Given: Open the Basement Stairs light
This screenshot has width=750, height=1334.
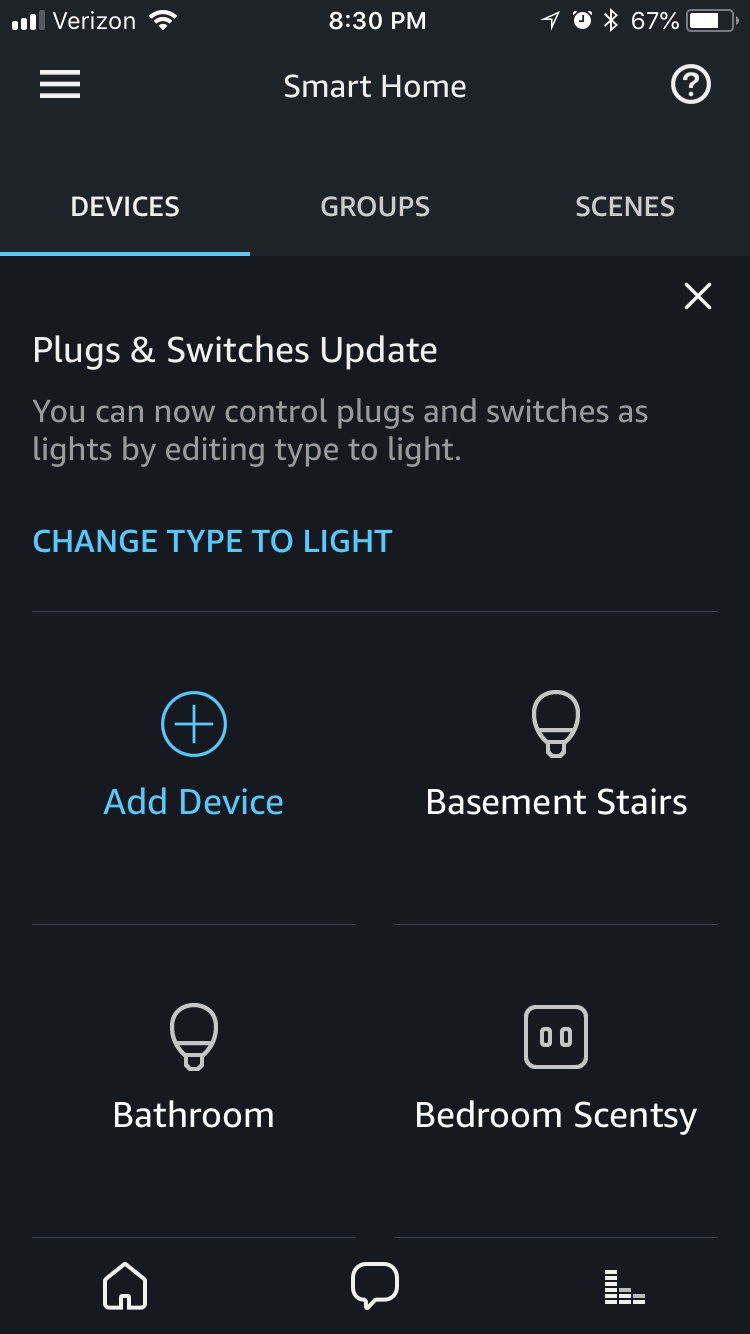Looking at the screenshot, I should [x=556, y=755].
